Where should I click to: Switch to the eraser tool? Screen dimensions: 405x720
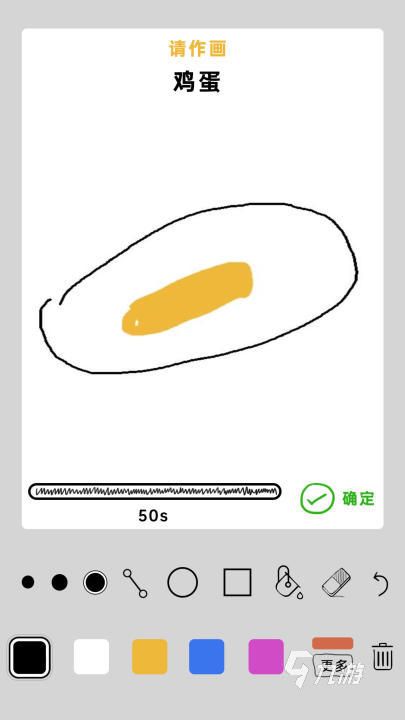[x=336, y=582]
